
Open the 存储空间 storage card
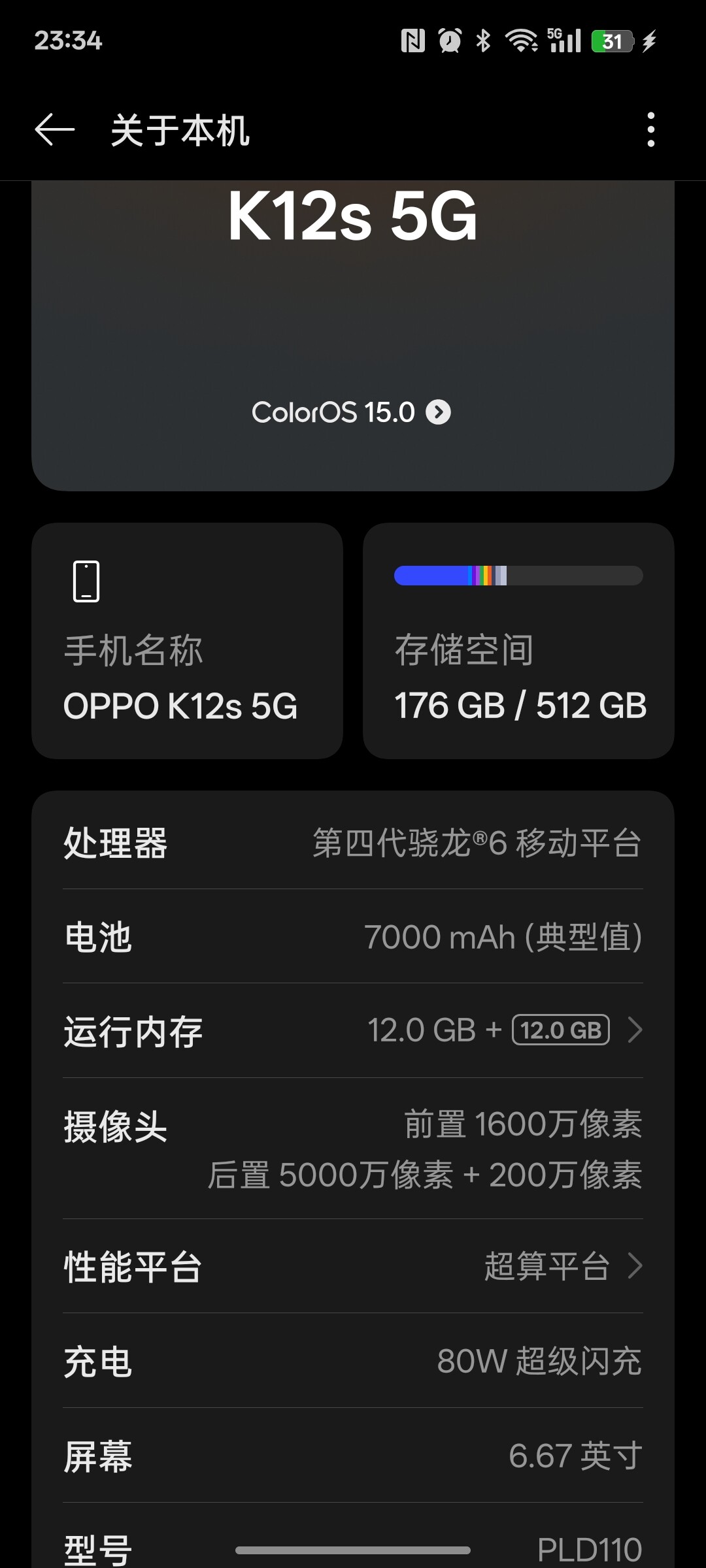pos(518,640)
